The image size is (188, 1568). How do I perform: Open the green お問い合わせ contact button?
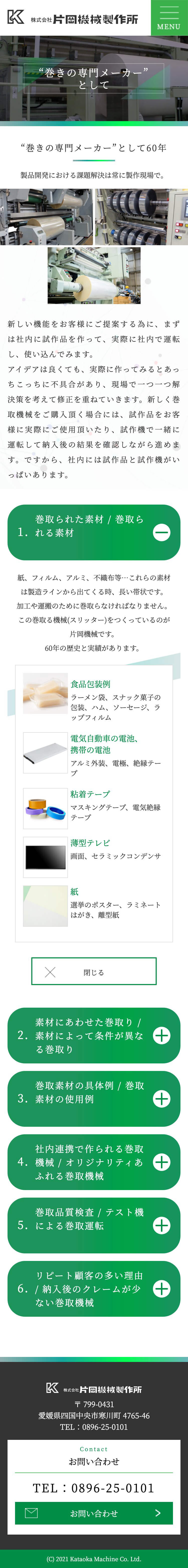[93, 1513]
